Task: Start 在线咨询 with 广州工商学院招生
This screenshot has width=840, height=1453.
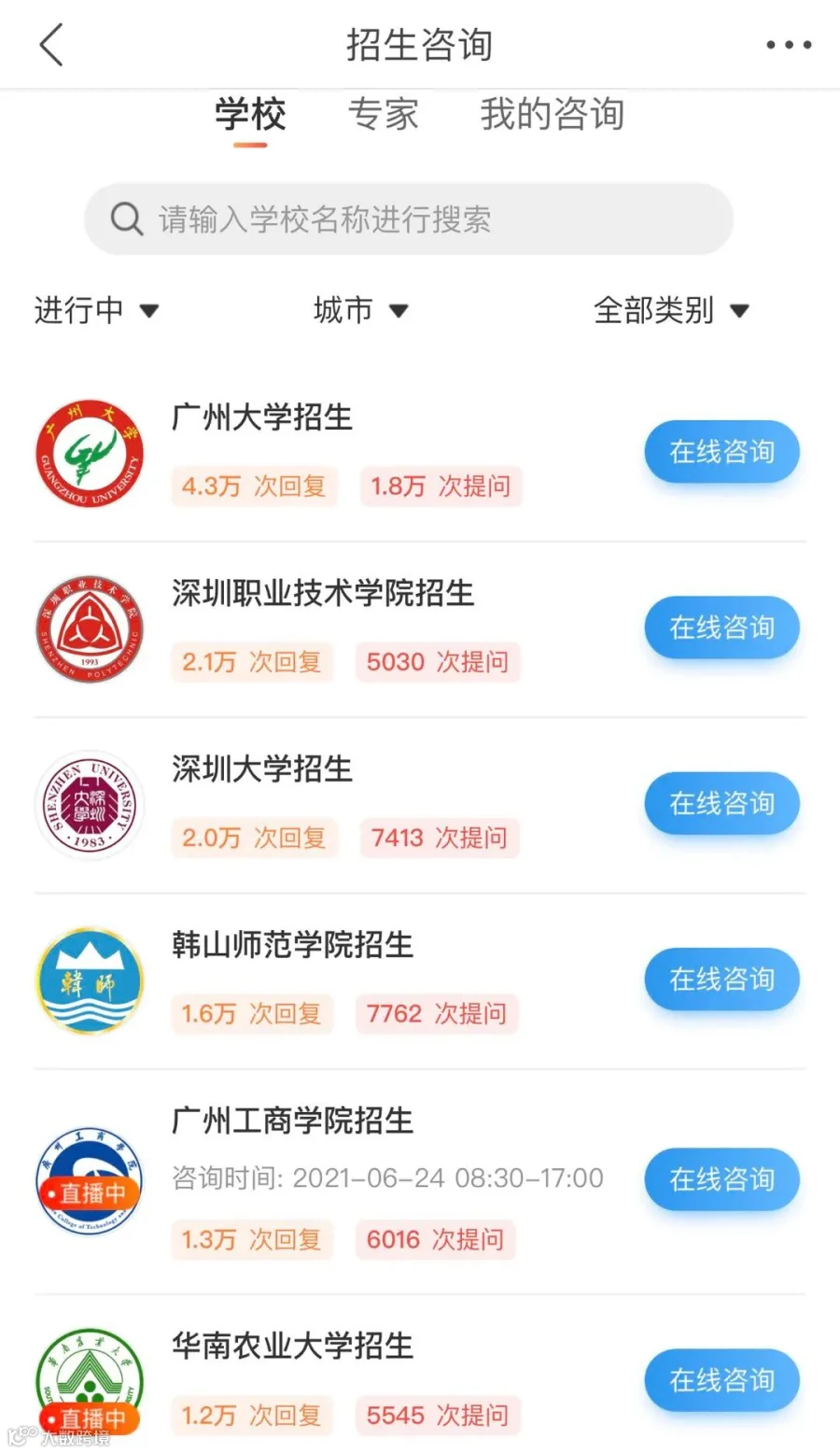Action: coord(721,1179)
